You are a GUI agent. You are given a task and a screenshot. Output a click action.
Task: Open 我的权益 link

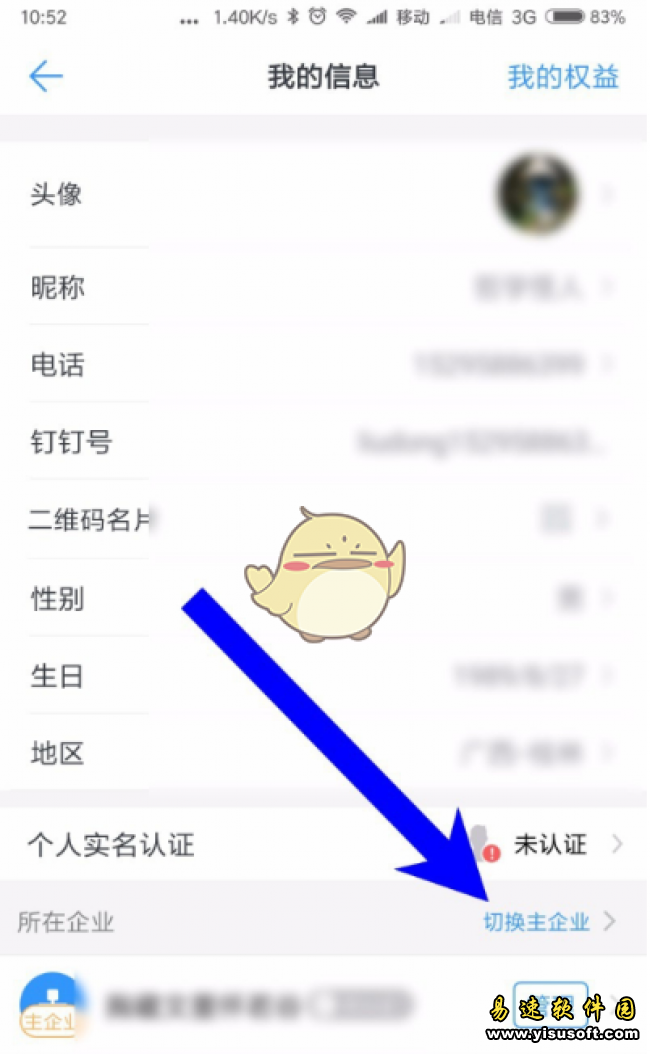point(563,77)
